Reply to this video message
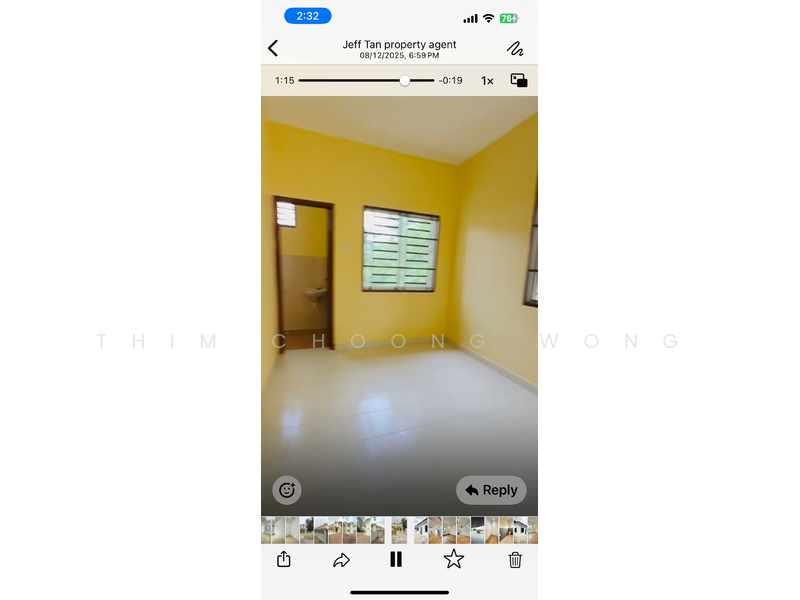The width and height of the screenshot is (800, 600). pos(491,490)
